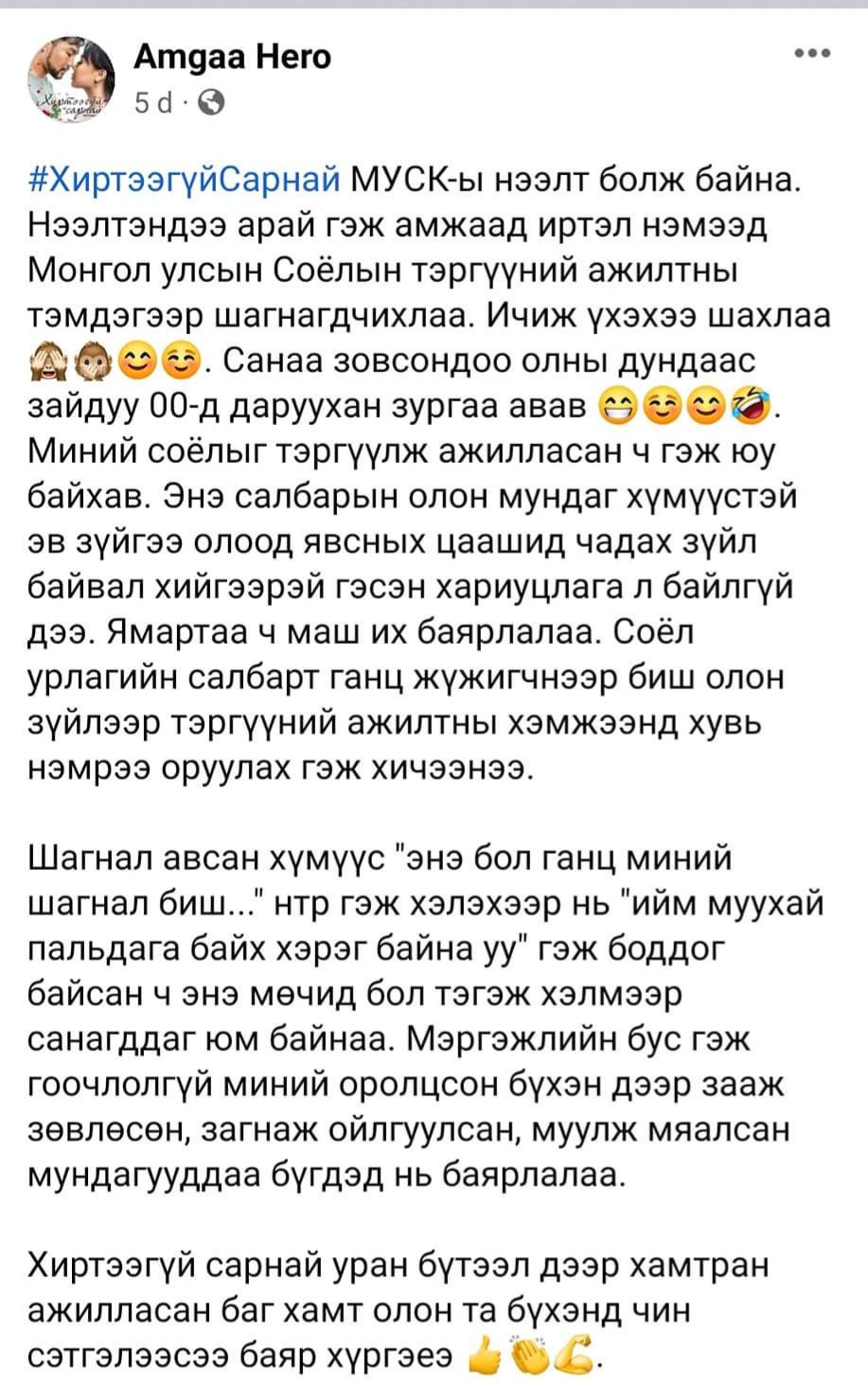Open the post's three-dot options menu
Viewport: 868px width, 1383px height.
813,54
